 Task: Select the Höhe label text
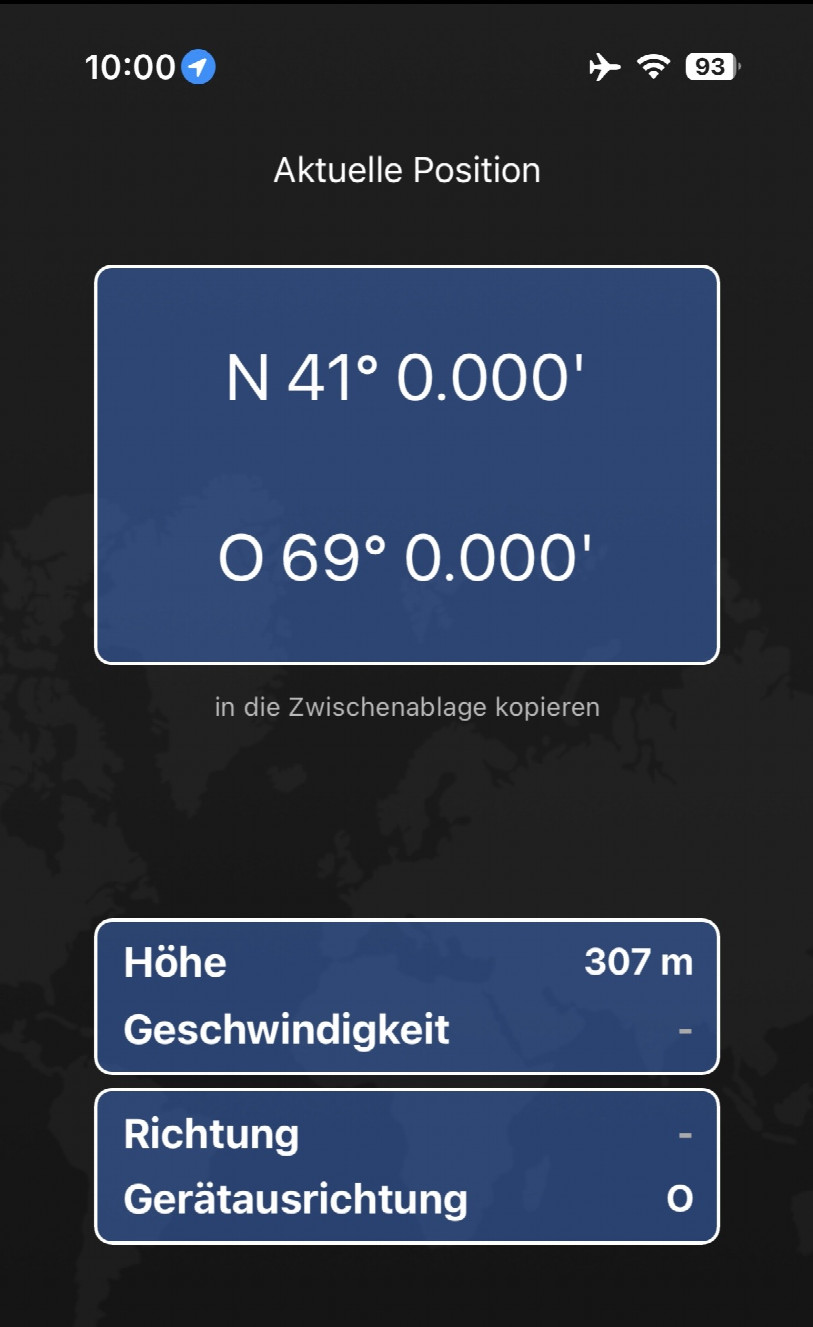pos(172,963)
